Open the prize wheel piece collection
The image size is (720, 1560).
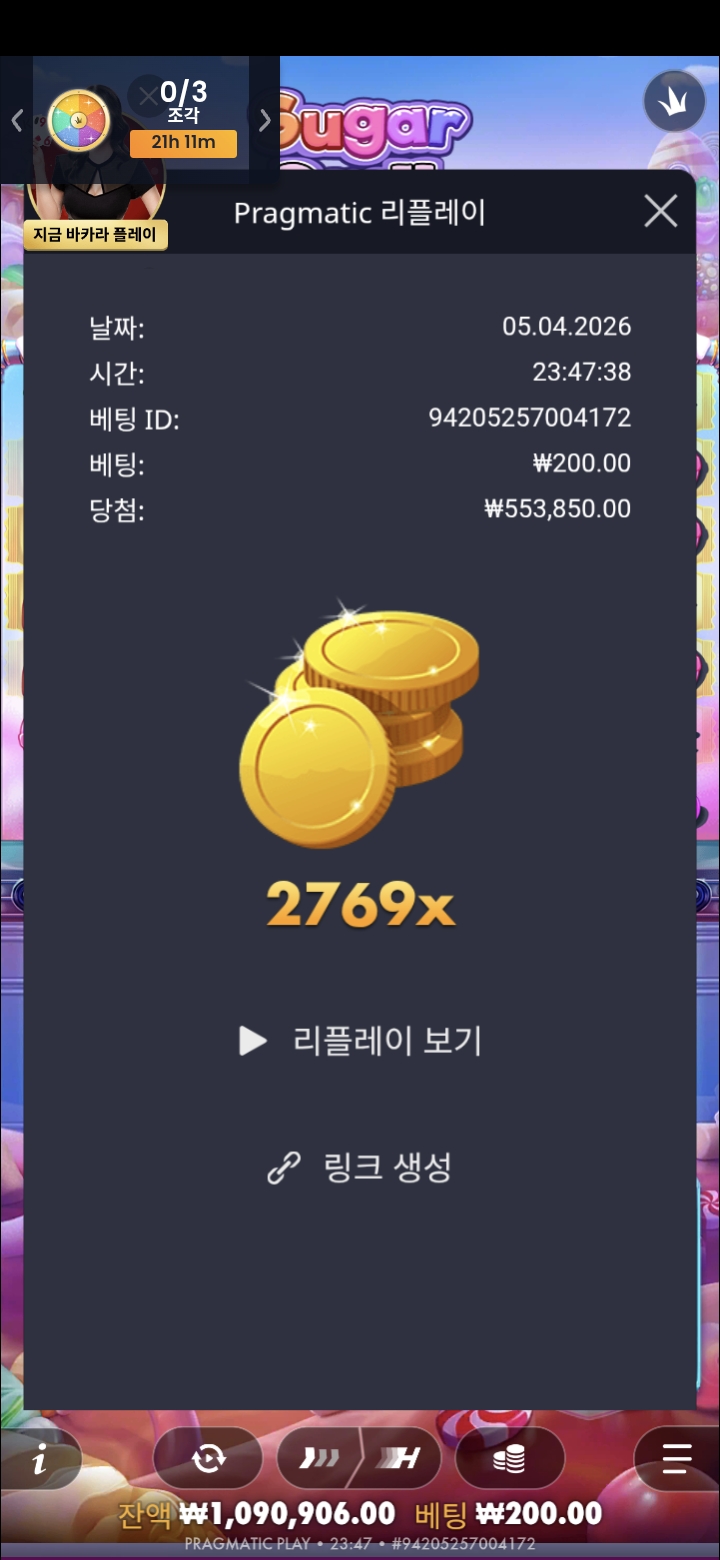(x=79, y=120)
